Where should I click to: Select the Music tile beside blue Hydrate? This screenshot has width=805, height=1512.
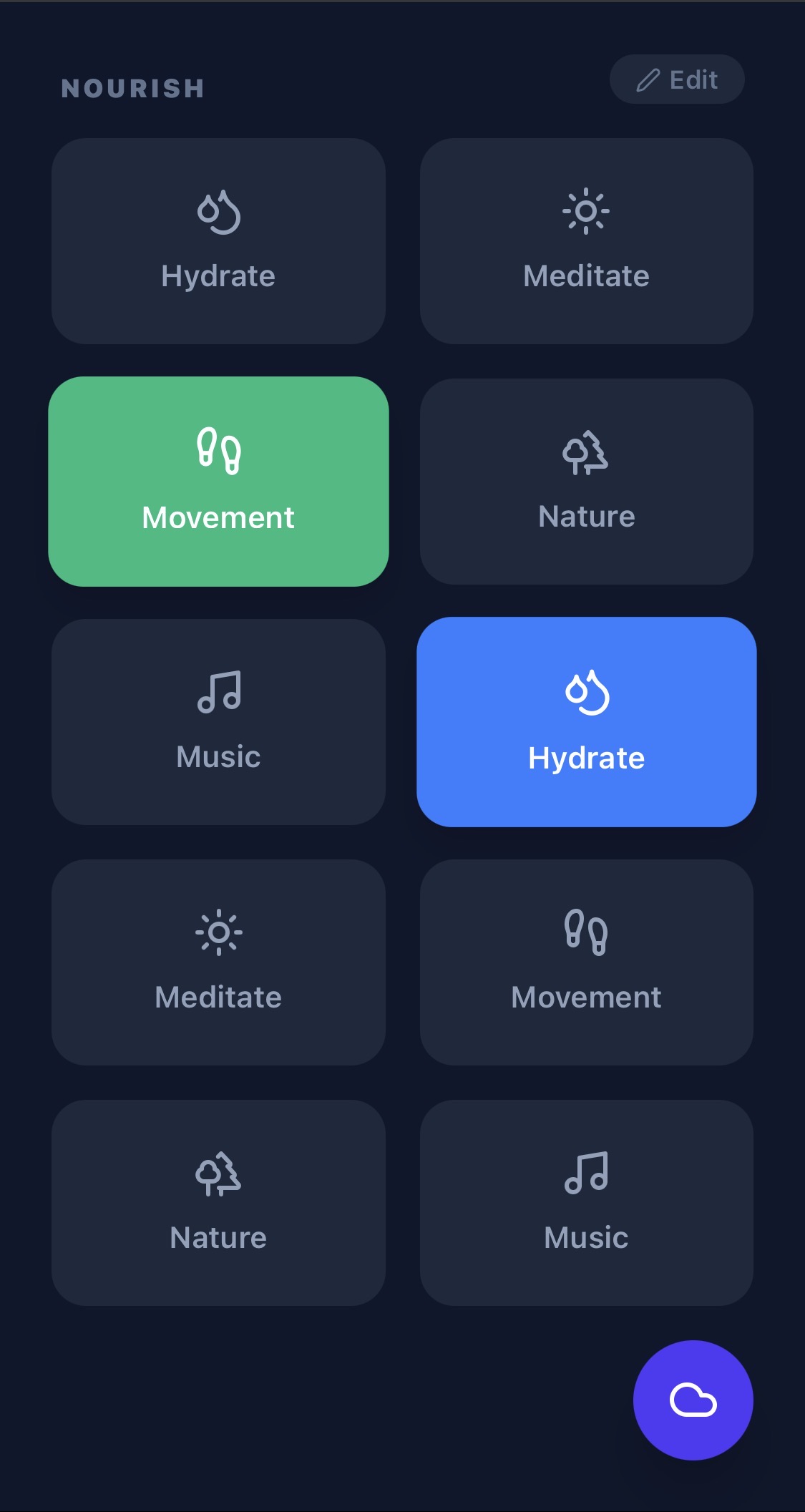click(218, 722)
